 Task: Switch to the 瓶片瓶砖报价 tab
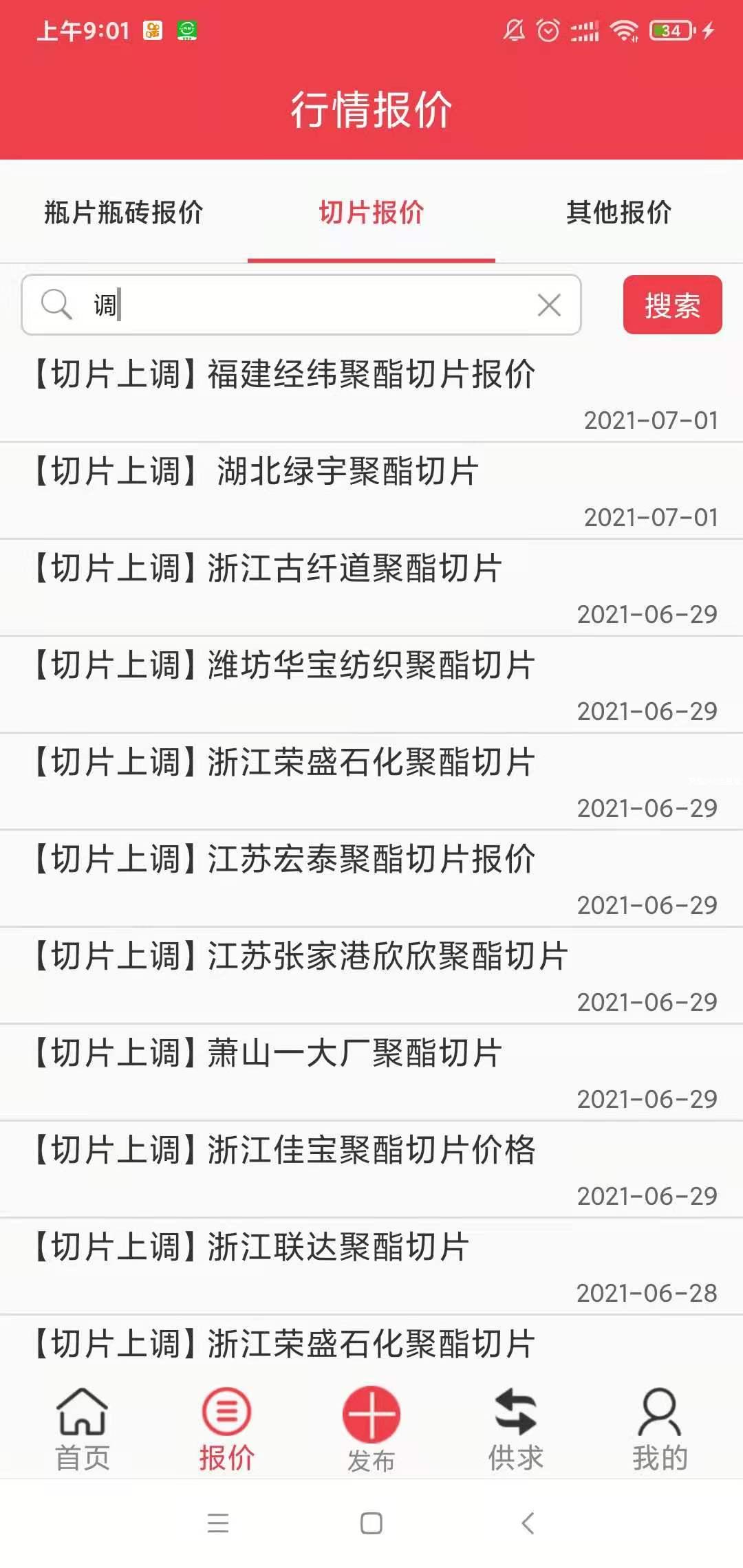[124, 212]
